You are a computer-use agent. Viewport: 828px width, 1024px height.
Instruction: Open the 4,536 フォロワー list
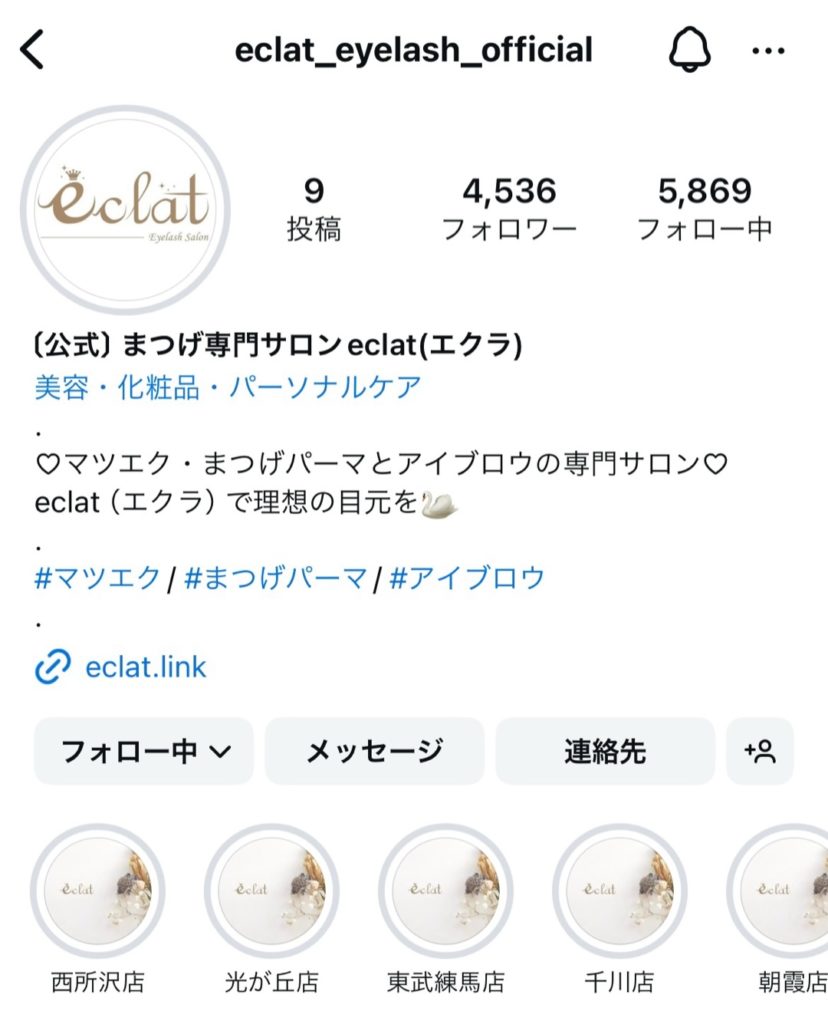point(509,209)
